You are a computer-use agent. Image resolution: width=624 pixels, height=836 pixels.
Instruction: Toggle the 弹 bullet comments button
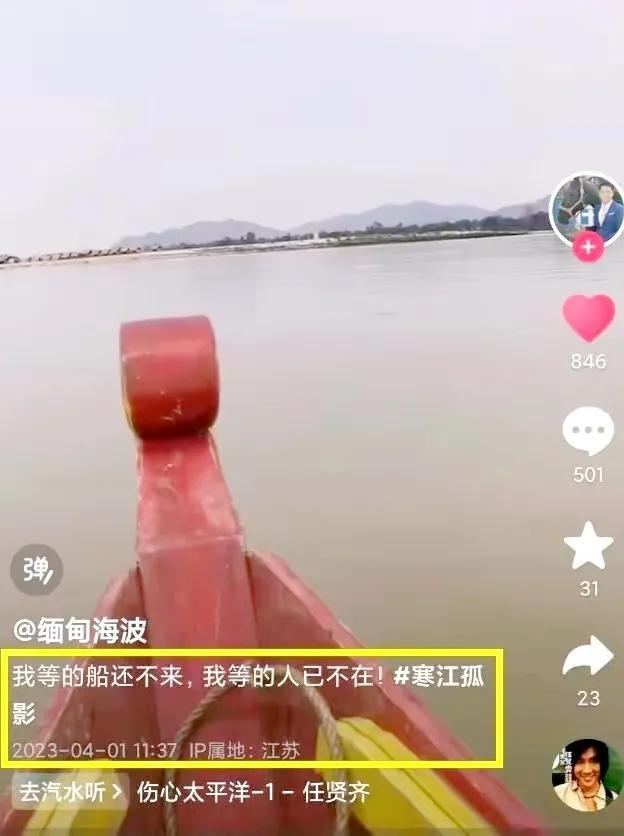coord(36,570)
